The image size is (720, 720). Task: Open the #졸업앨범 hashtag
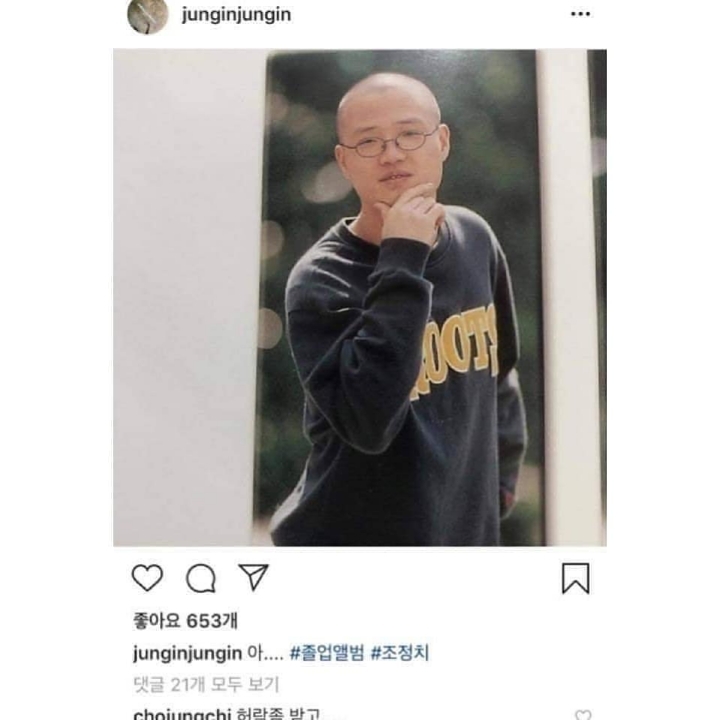click(x=326, y=653)
